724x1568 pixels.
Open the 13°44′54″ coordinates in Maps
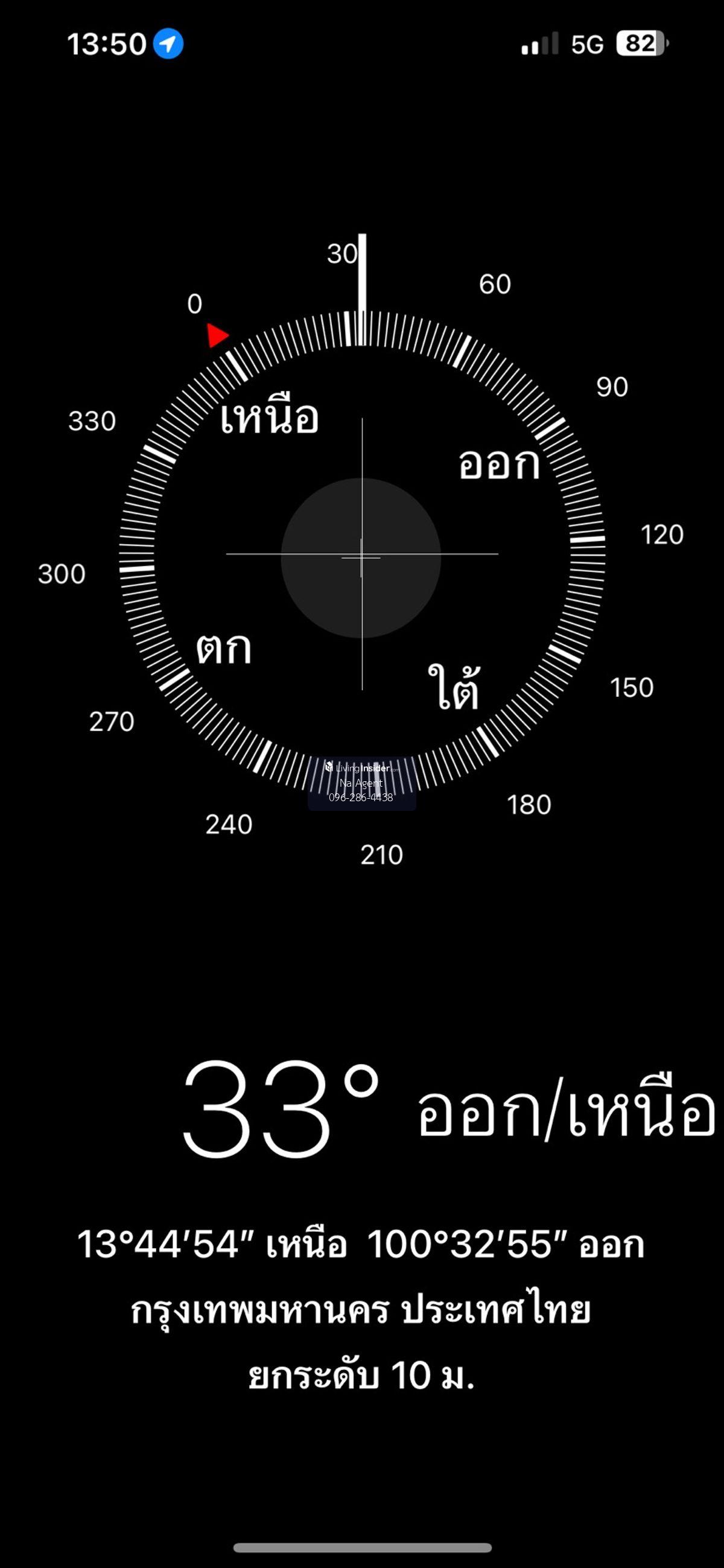tap(360, 1243)
